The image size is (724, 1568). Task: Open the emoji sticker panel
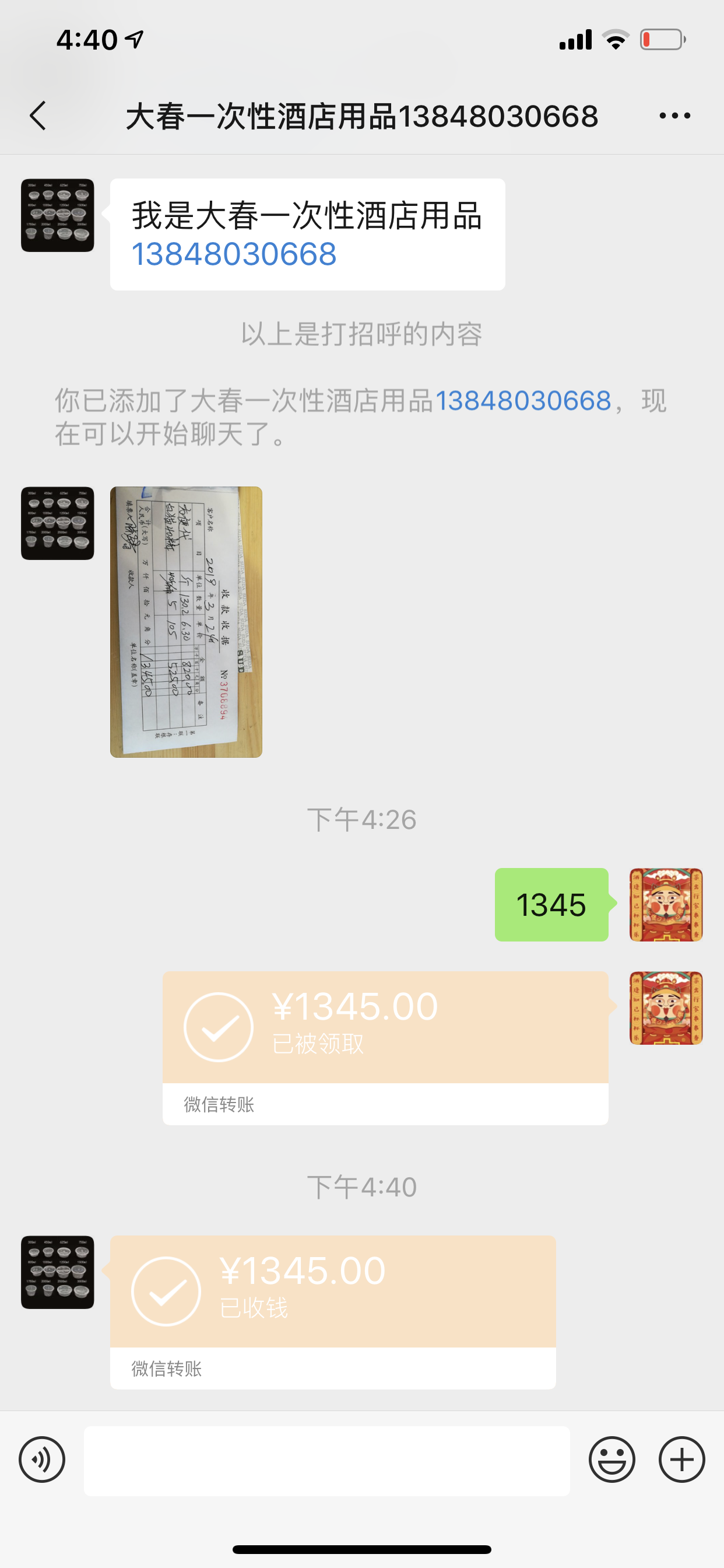click(x=611, y=1459)
